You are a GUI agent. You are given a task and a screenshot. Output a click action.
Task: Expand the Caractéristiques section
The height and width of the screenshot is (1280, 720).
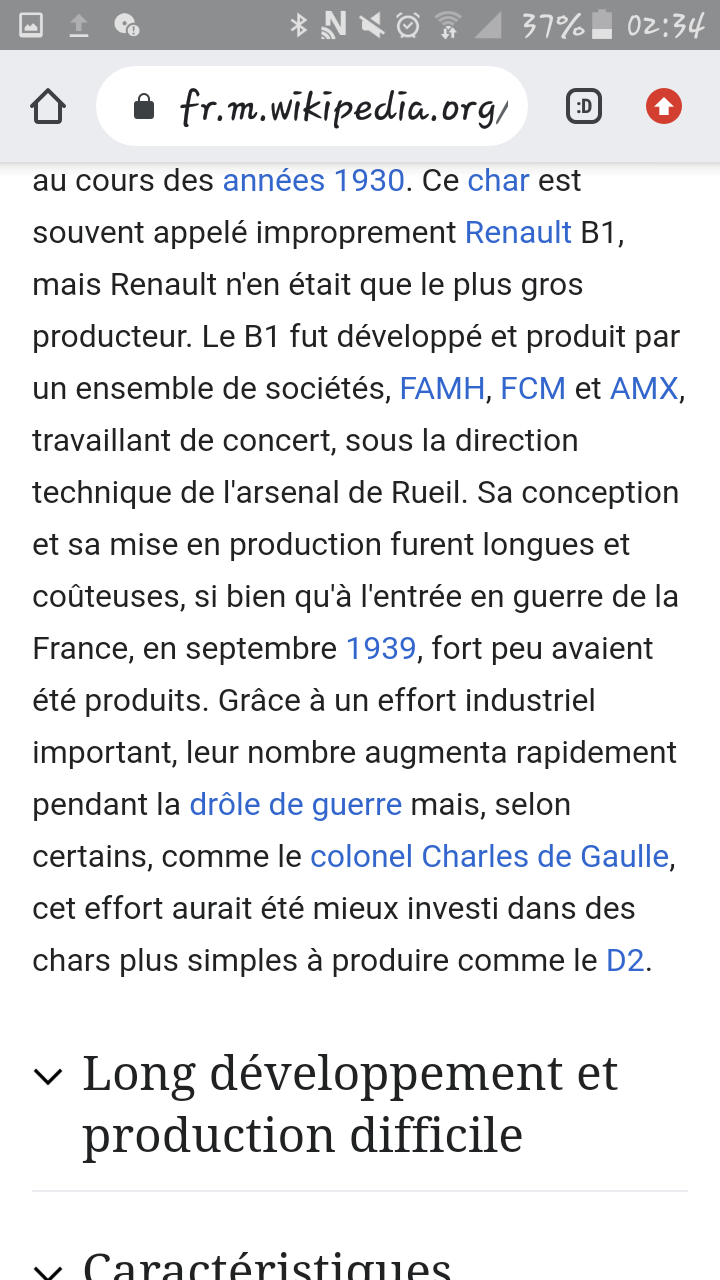267,1262
